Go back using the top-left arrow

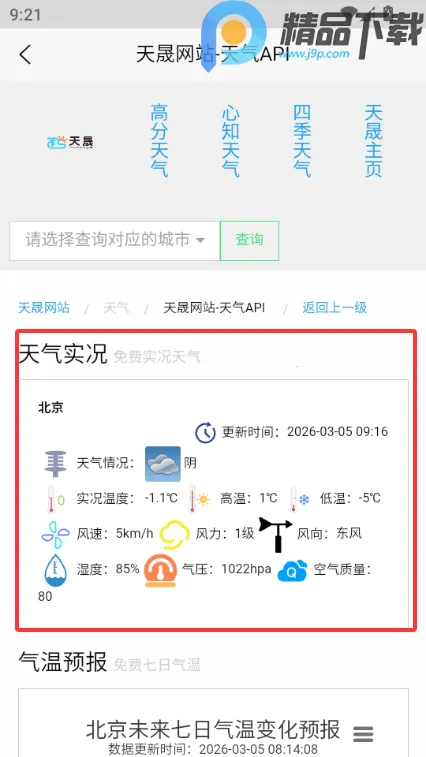[x=25, y=54]
